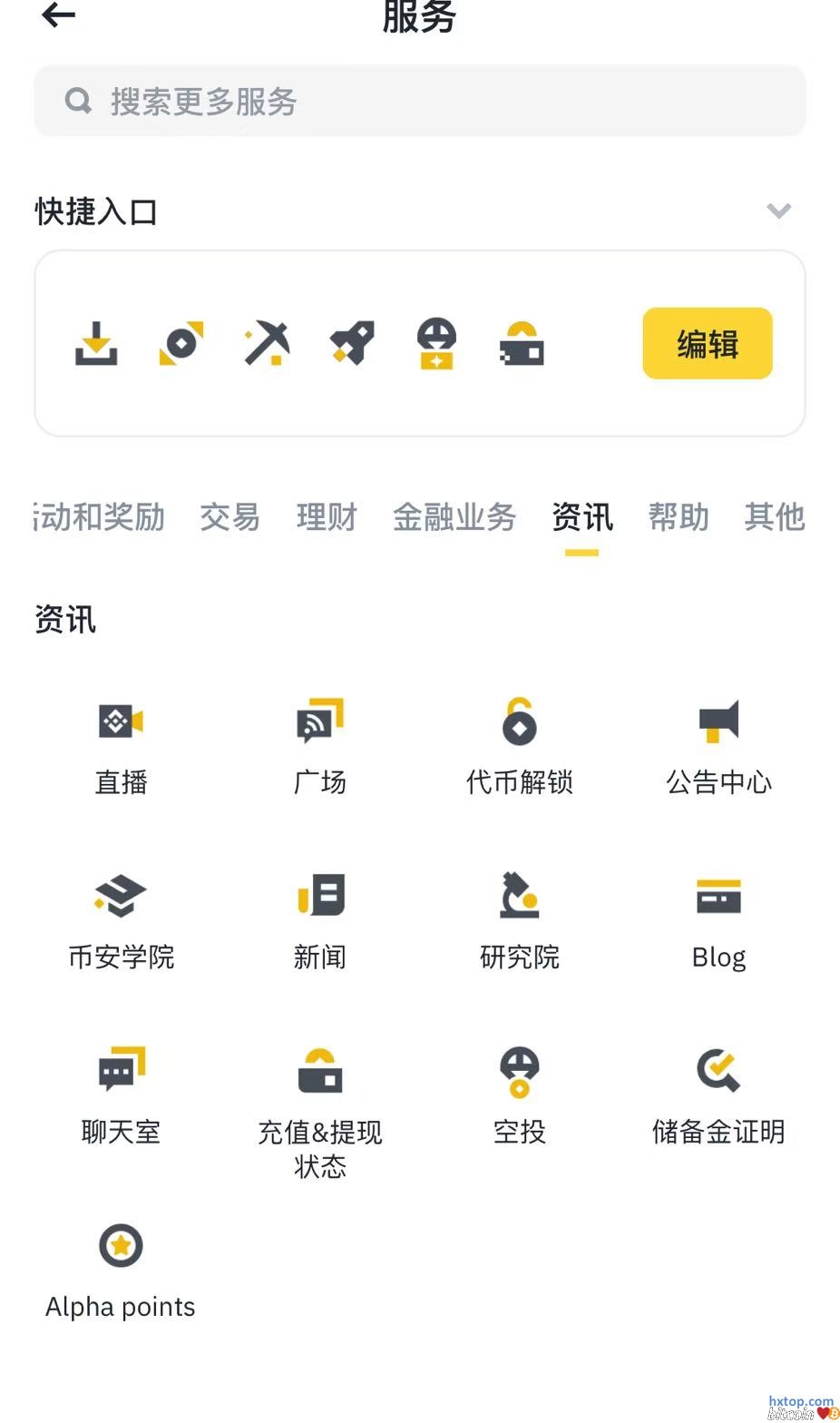Open Alpha points
Screen dimensions: 840x1423
121,1269
